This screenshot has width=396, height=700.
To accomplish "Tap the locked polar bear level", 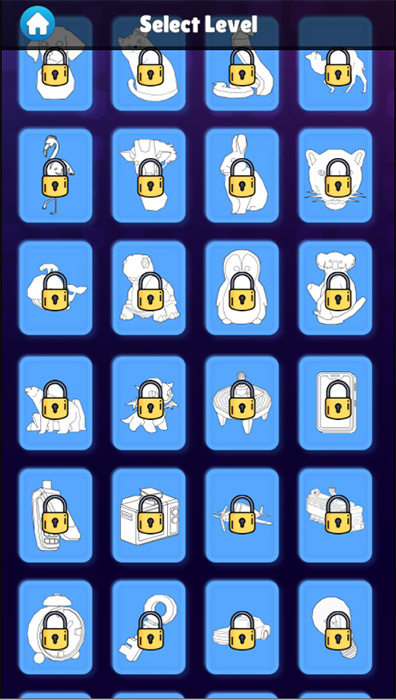I will 56,403.
